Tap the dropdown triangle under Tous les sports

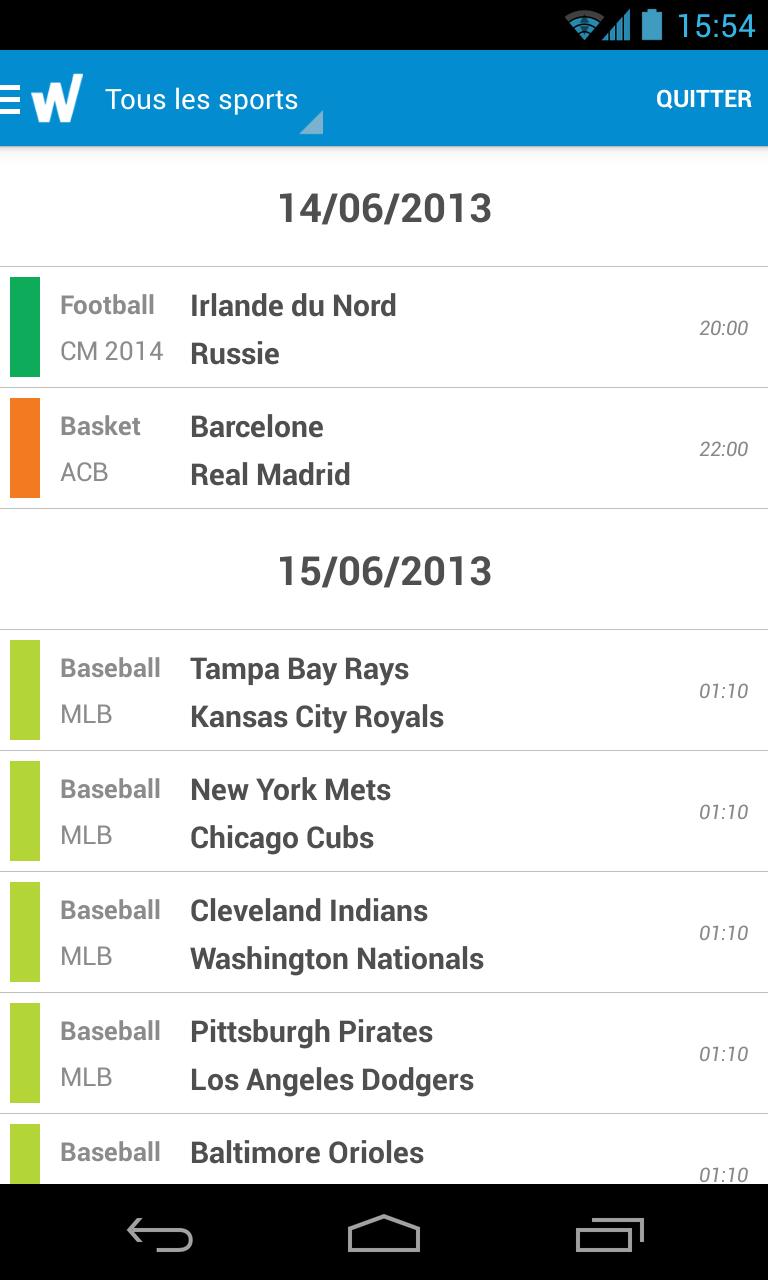[313, 121]
